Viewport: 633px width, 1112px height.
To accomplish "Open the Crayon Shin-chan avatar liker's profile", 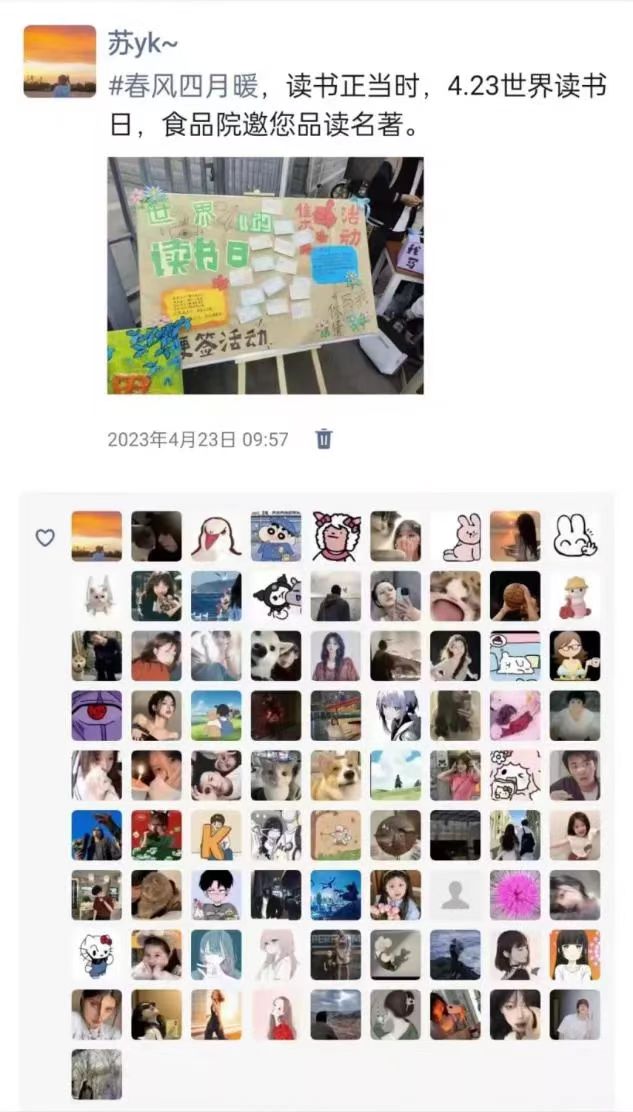I will [x=276, y=536].
